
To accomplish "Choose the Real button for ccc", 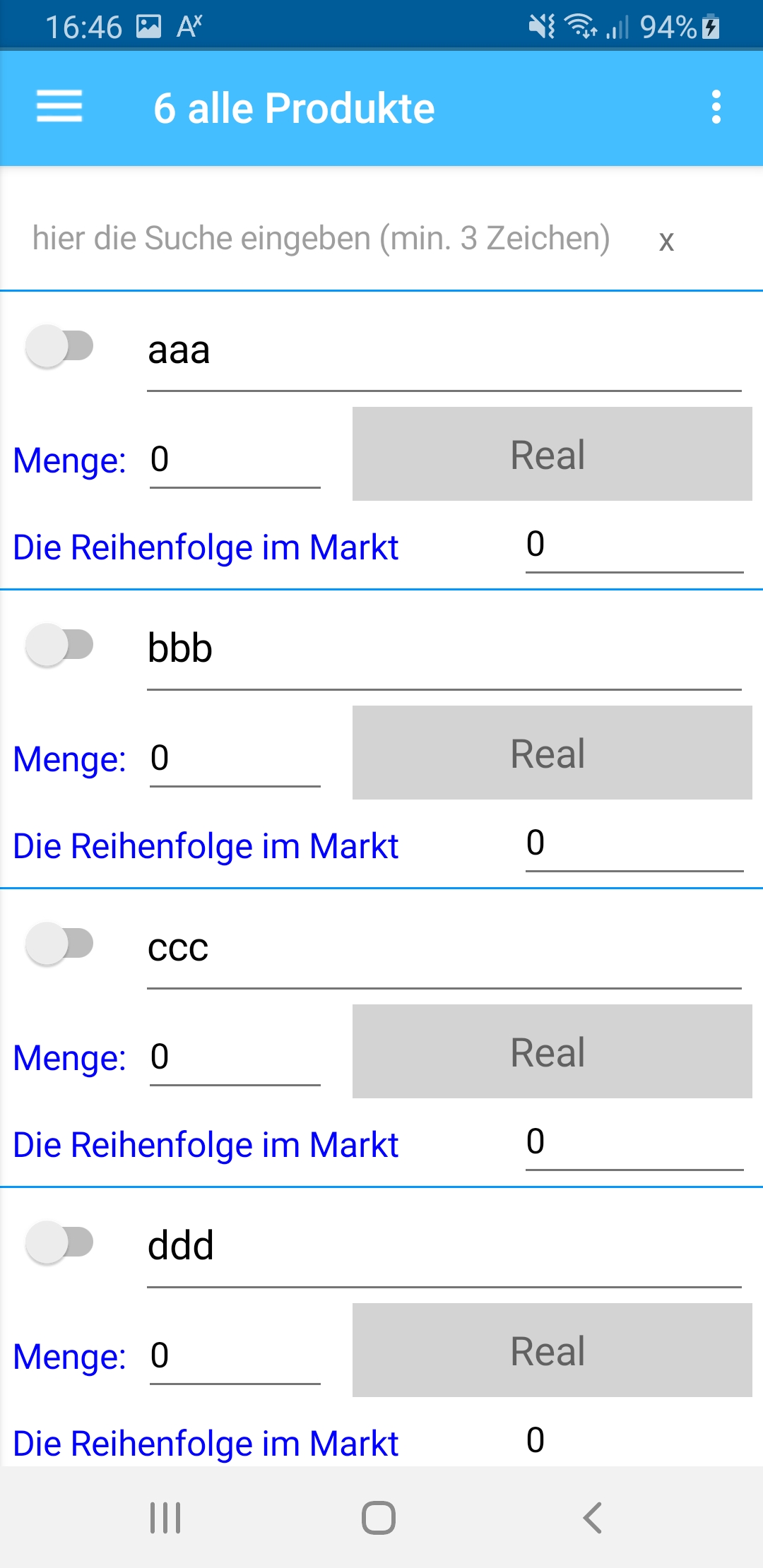I will 552,1052.
